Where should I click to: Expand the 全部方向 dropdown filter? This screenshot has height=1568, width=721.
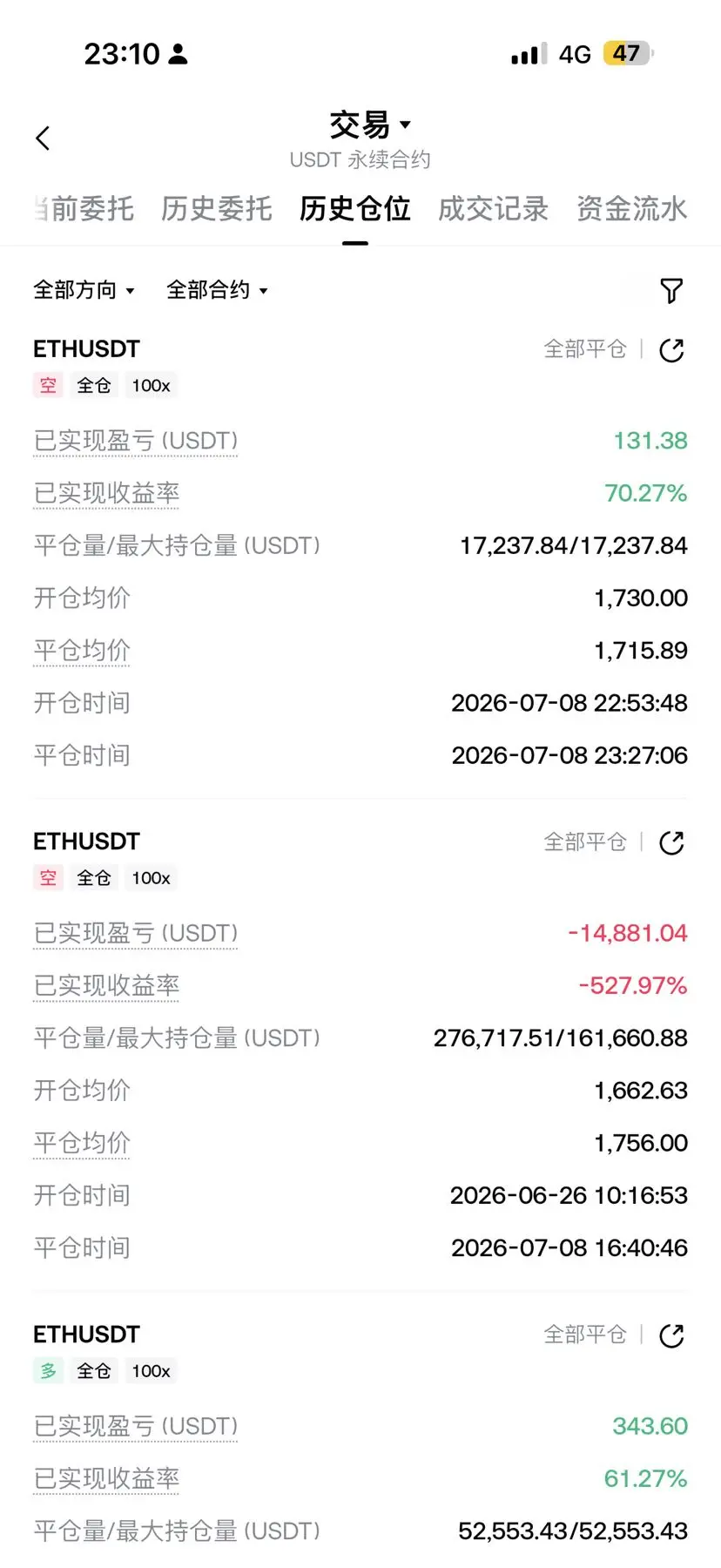point(84,290)
